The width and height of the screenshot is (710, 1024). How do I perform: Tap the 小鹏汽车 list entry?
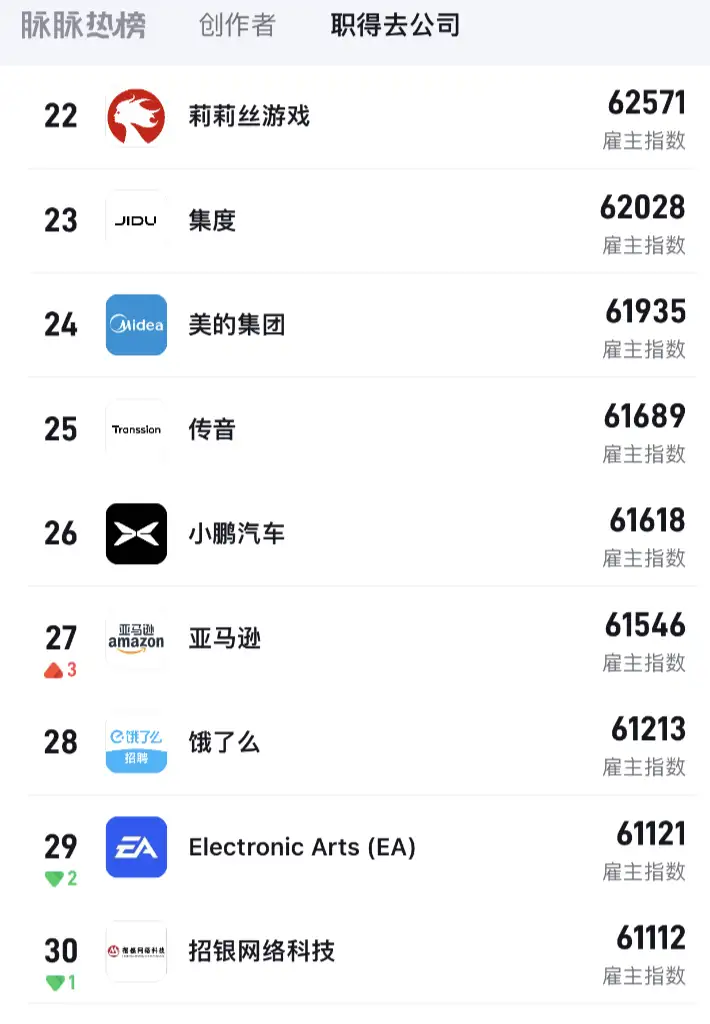coord(237,534)
